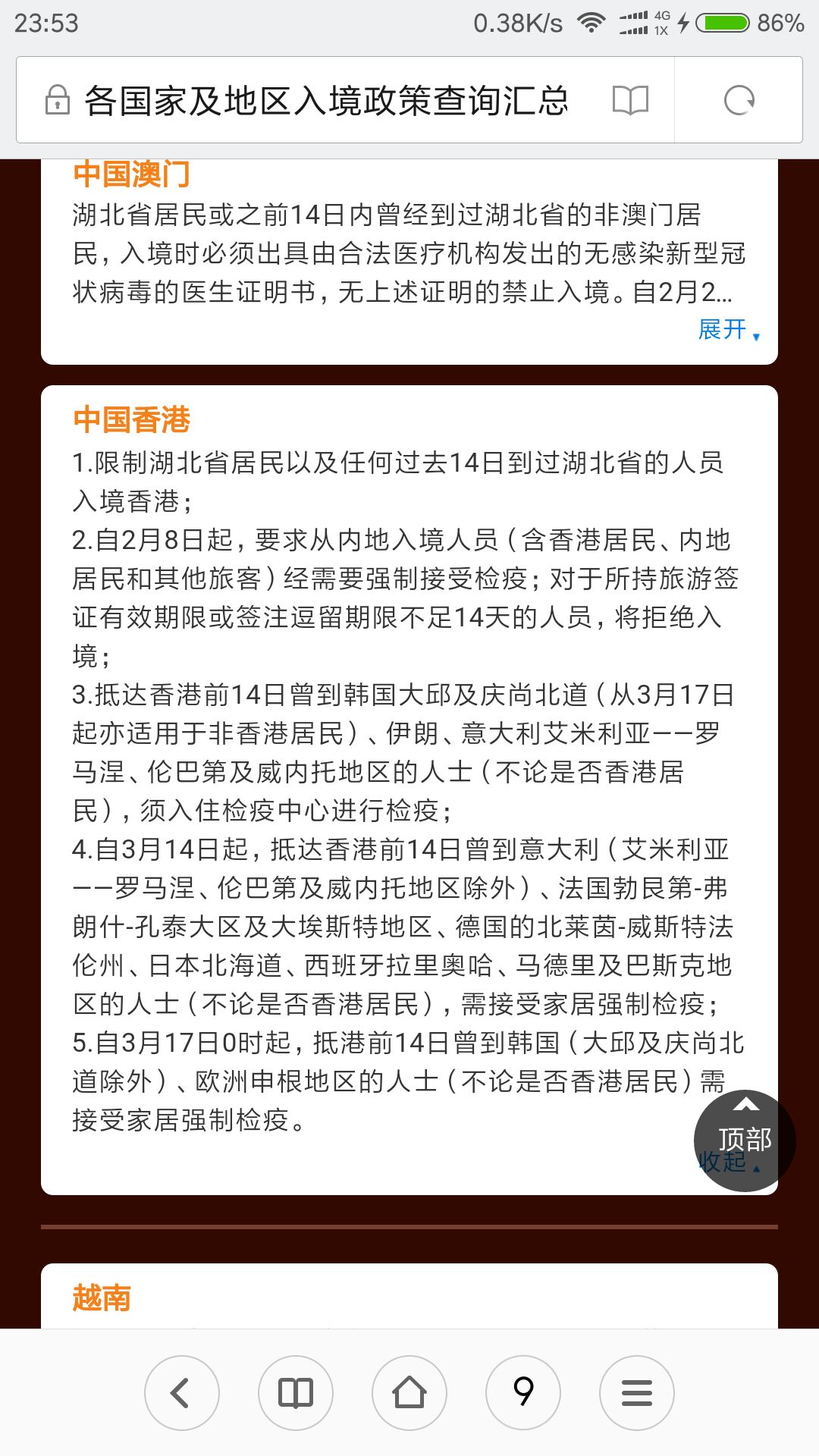Go to the browser home page

click(x=409, y=1393)
